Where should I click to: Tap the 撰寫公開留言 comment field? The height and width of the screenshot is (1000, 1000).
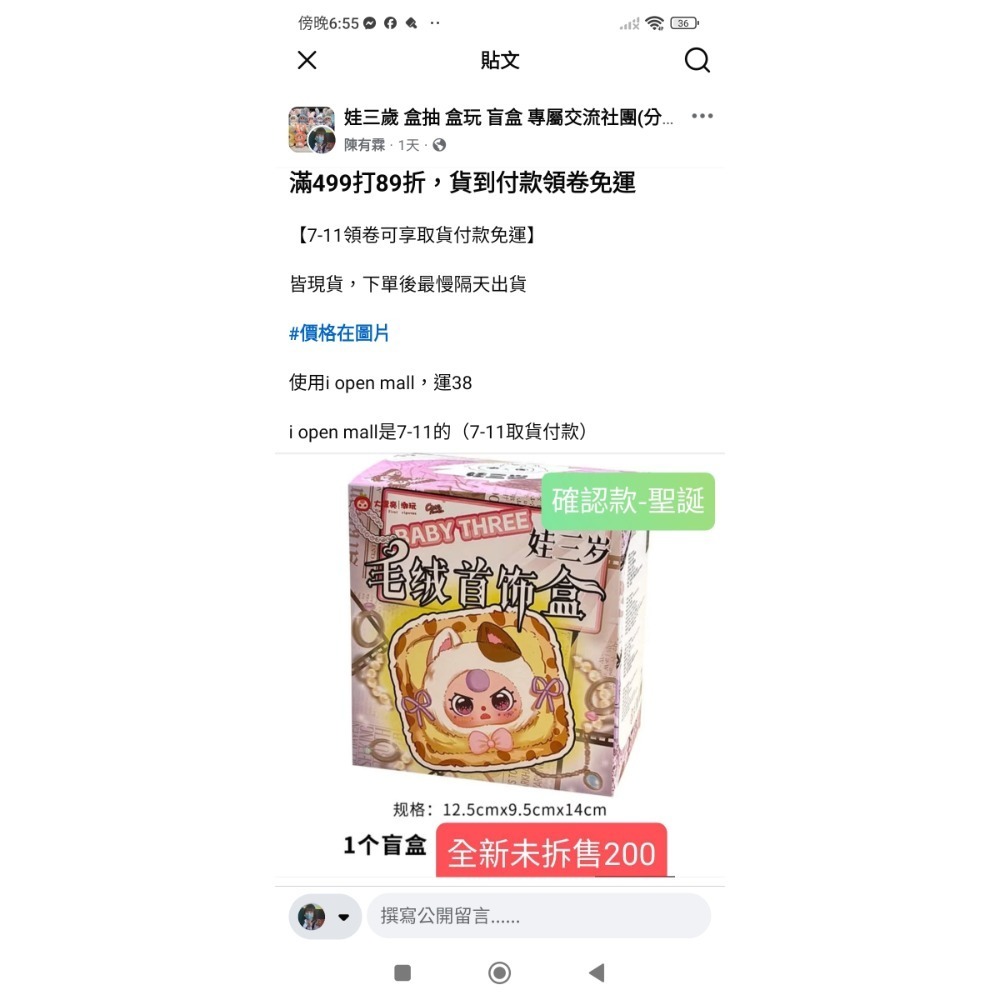pos(538,916)
